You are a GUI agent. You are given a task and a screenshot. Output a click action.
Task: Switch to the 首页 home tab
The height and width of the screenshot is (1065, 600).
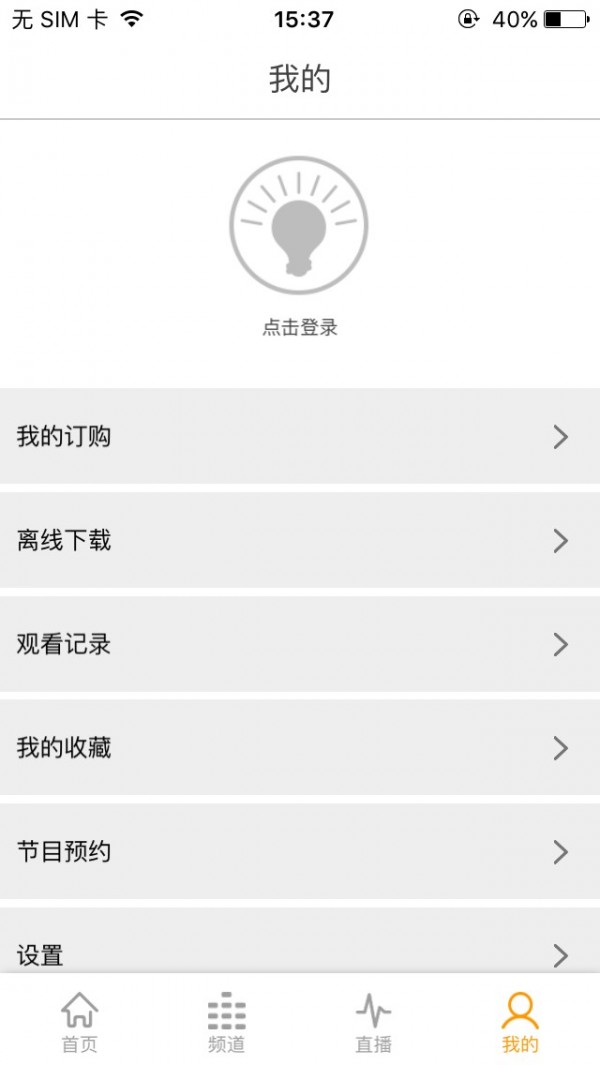coord(80,1022)
